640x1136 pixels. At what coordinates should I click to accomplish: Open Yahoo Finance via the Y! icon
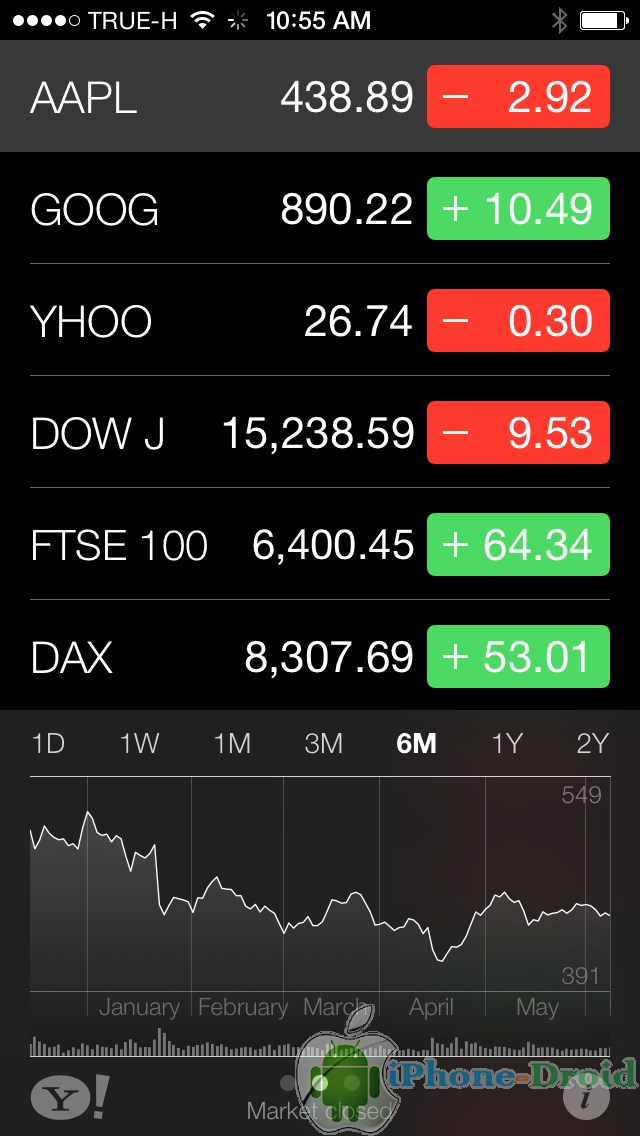(70, 1097)
